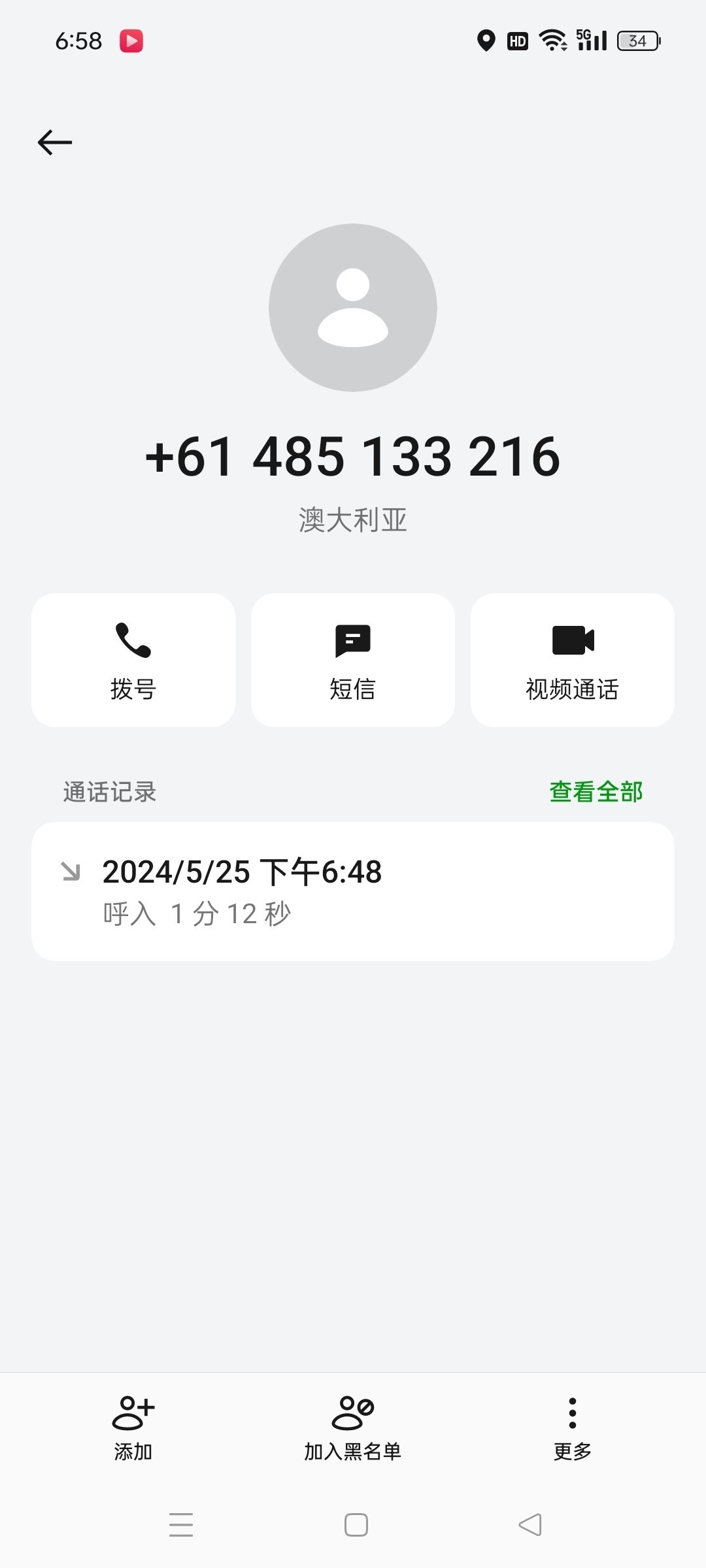706x1568 pixels.
Task: Open the 更多 options menu
Action: (x=573, y=1428)
